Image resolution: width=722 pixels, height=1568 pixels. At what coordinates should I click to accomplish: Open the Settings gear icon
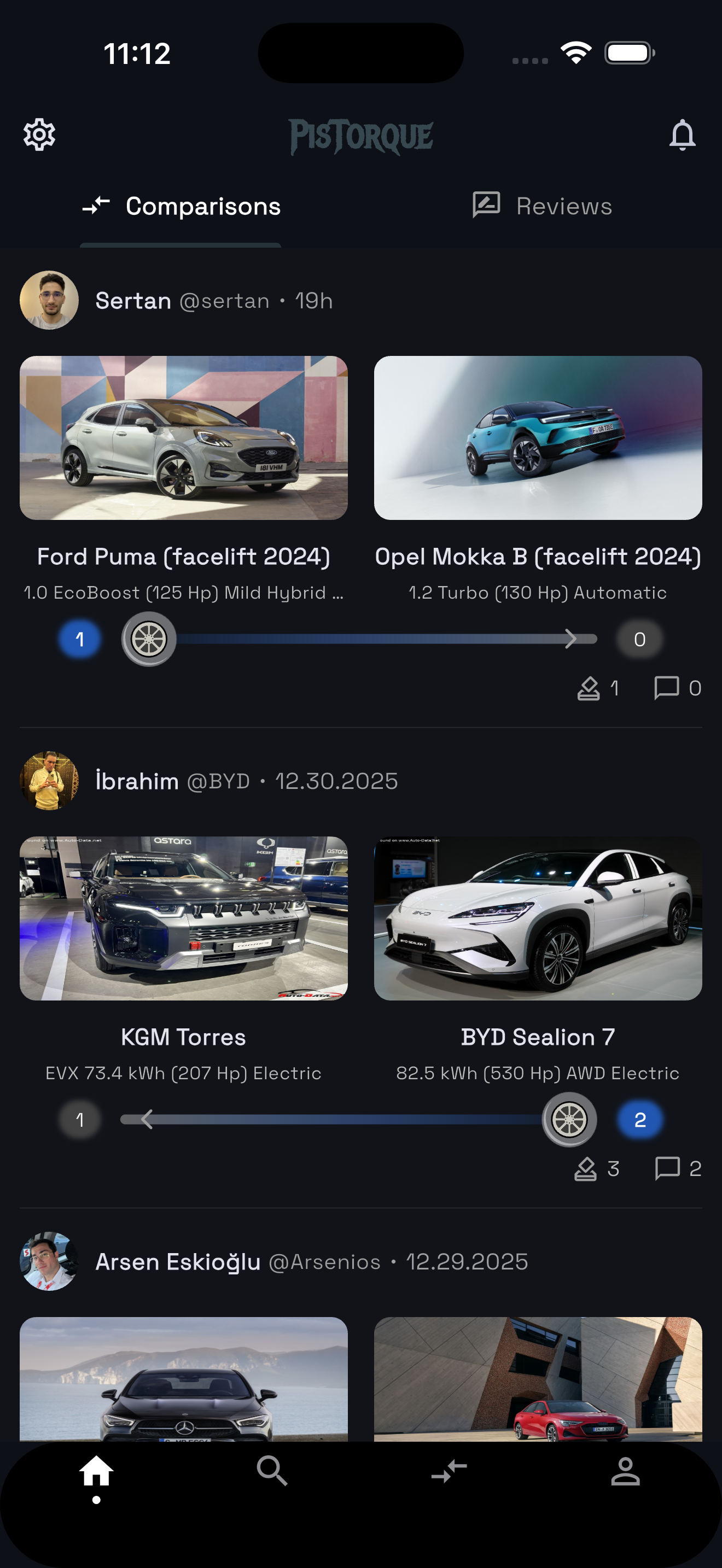point(40,134)
